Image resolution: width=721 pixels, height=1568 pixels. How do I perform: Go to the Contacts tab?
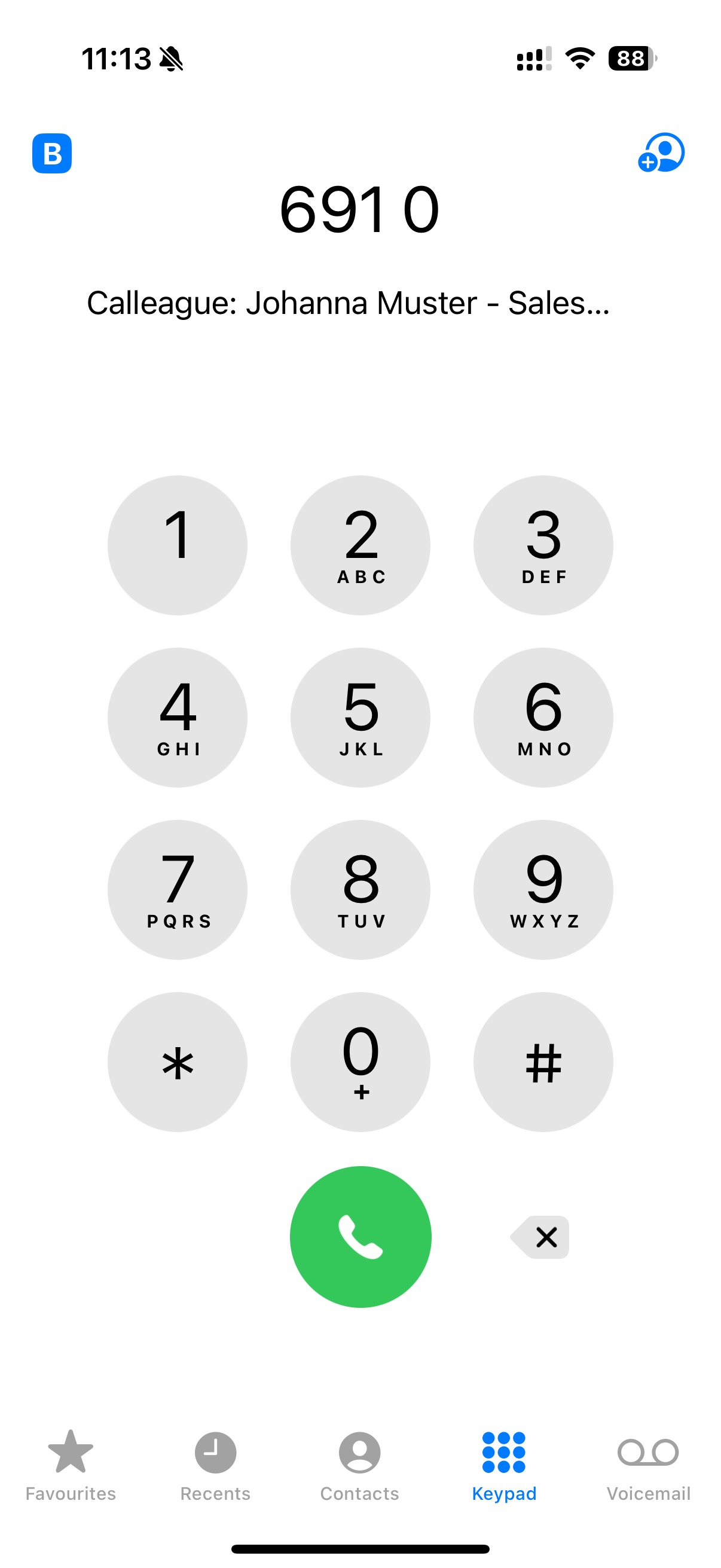[359, 1465]
